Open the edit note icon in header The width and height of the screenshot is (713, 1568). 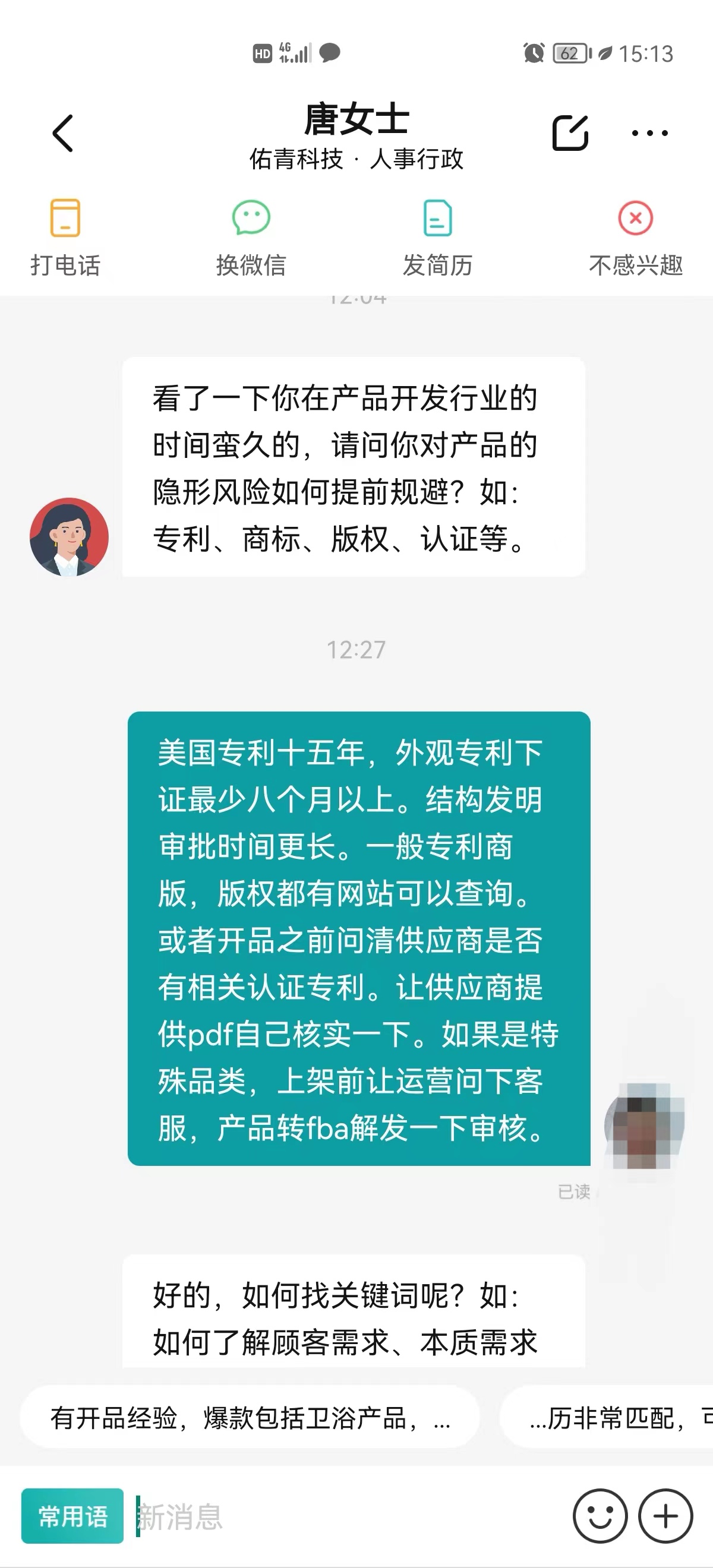point(570,132)
